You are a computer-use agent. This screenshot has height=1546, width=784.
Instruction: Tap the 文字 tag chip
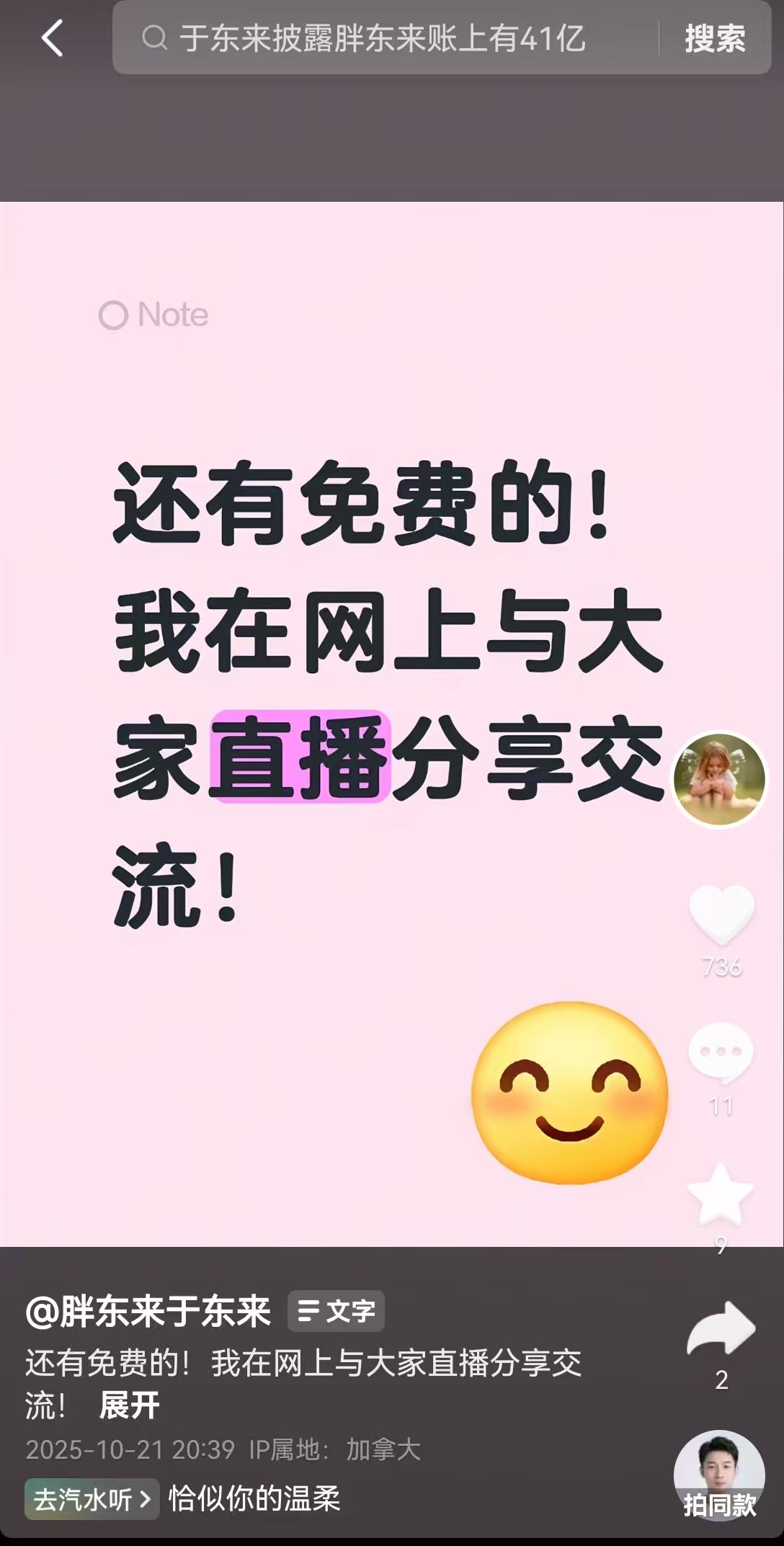pos(336,1311)
